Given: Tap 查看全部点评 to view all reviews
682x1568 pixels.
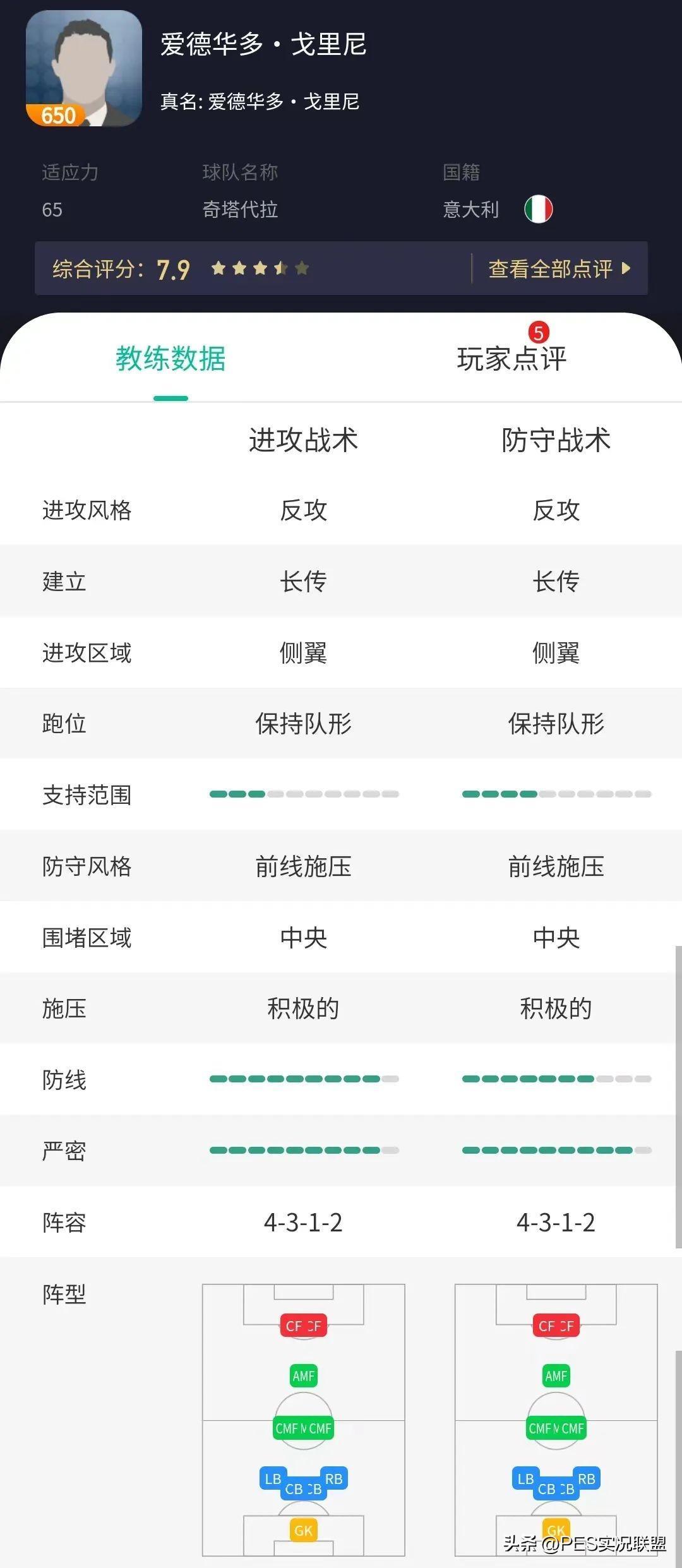Looking at the screenshot, I should tap(558, 269).
